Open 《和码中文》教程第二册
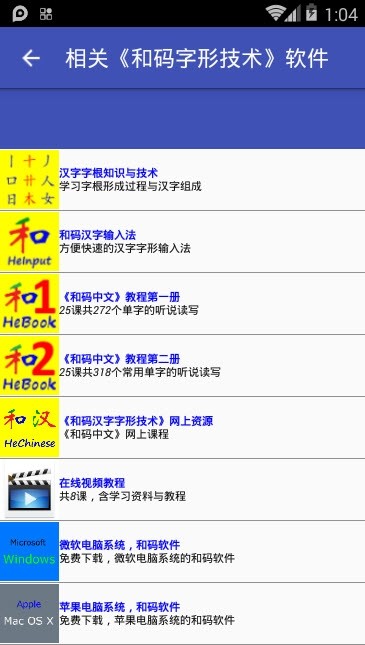365x645 pixels. coord(182,366)
